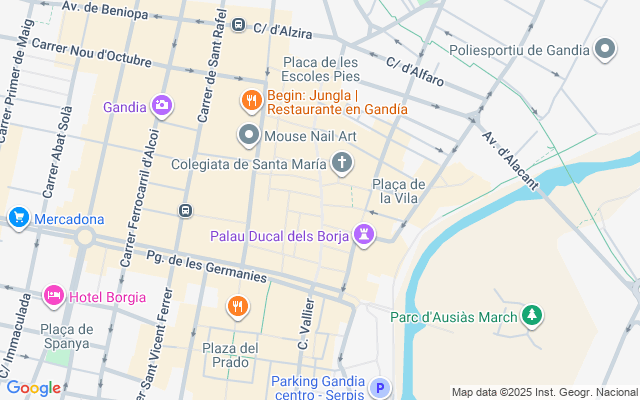Viewport: 640px width, 400px height.
Task: Tap the bus stop near C/ d'Alzira
Action: coord(238,25)
